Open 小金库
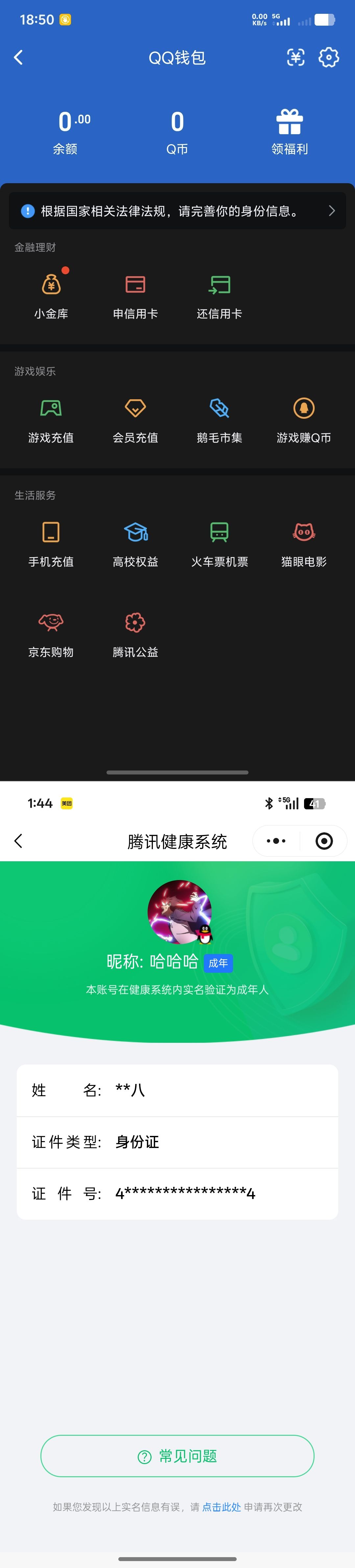355x1568 pixels. [x=51, y=295]
